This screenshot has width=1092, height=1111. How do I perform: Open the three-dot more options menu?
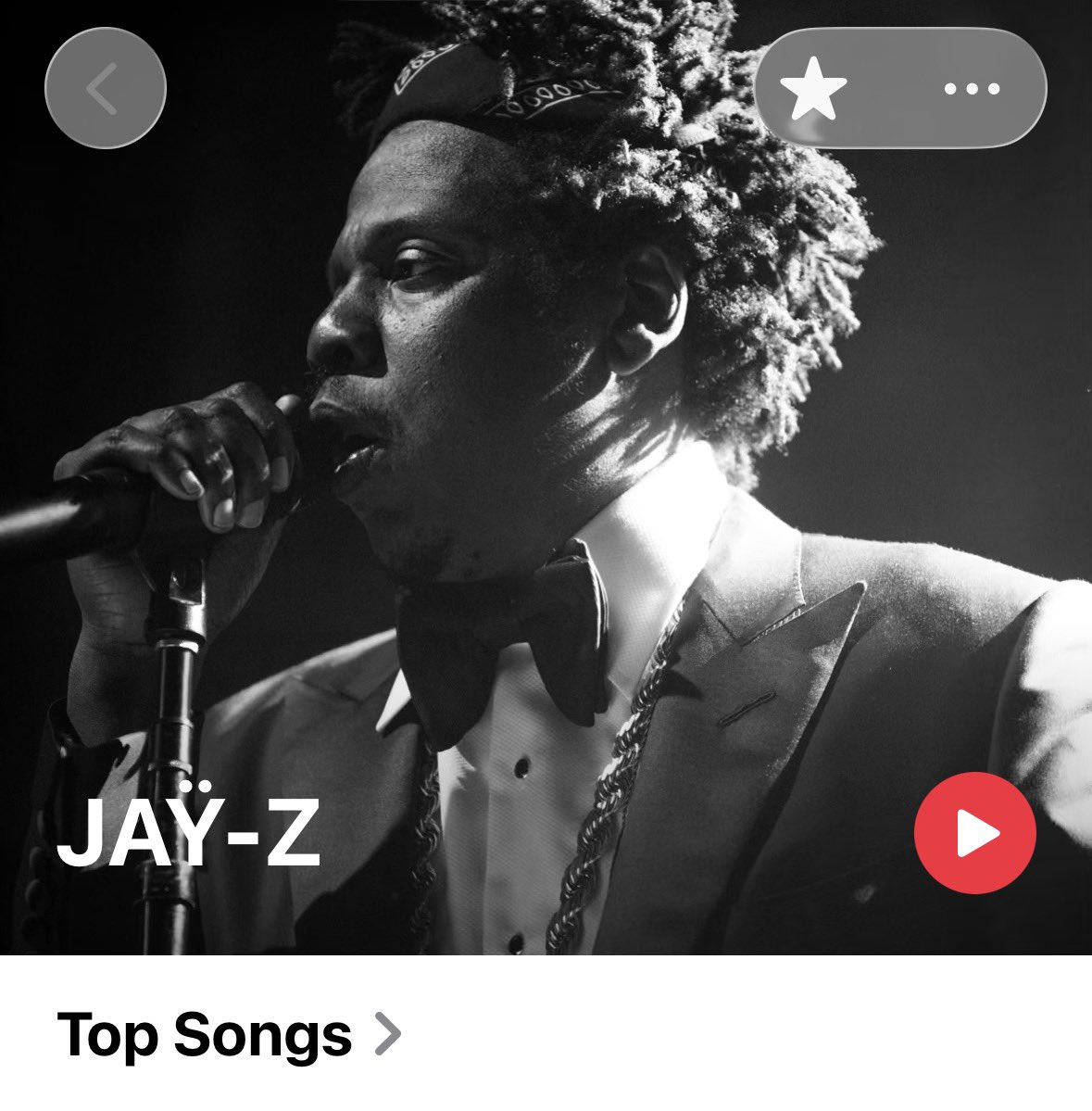coord(972,89)
